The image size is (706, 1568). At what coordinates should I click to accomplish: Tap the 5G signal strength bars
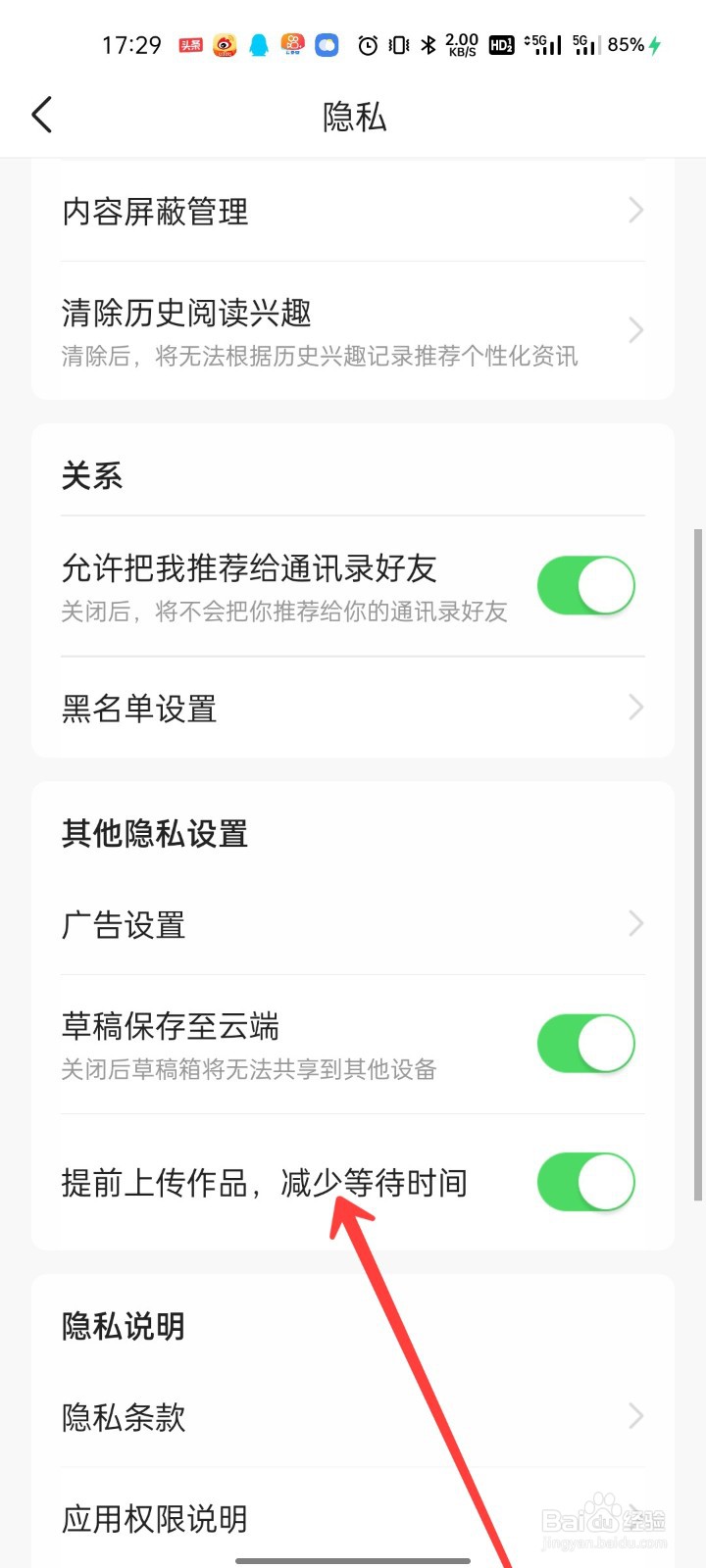(546, 44)
